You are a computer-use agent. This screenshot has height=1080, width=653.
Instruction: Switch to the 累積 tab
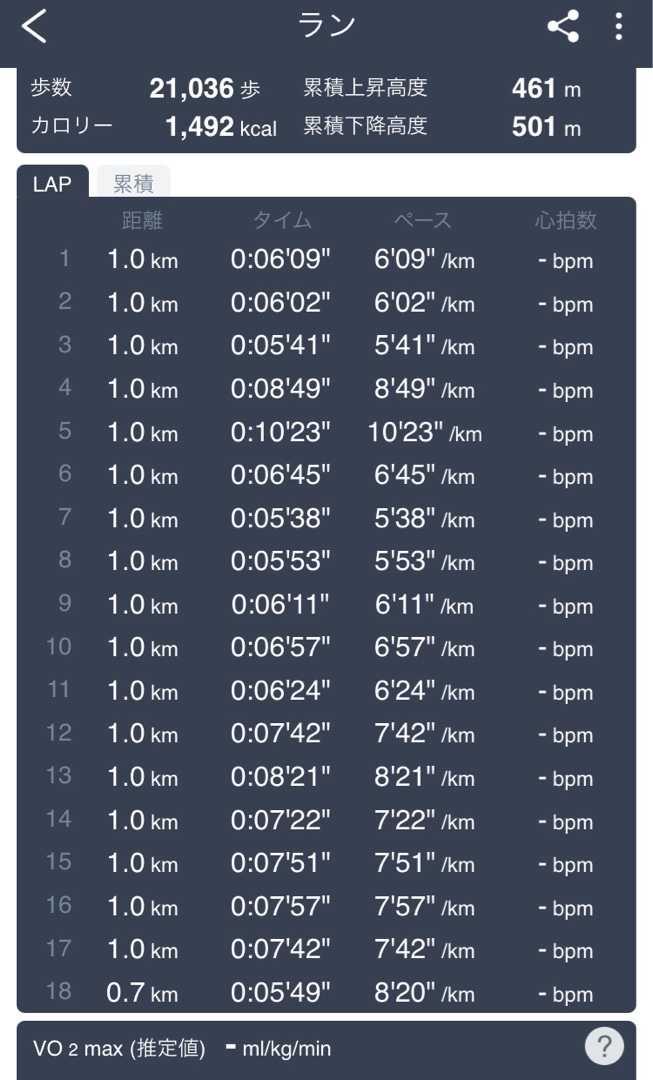(133, 184)
